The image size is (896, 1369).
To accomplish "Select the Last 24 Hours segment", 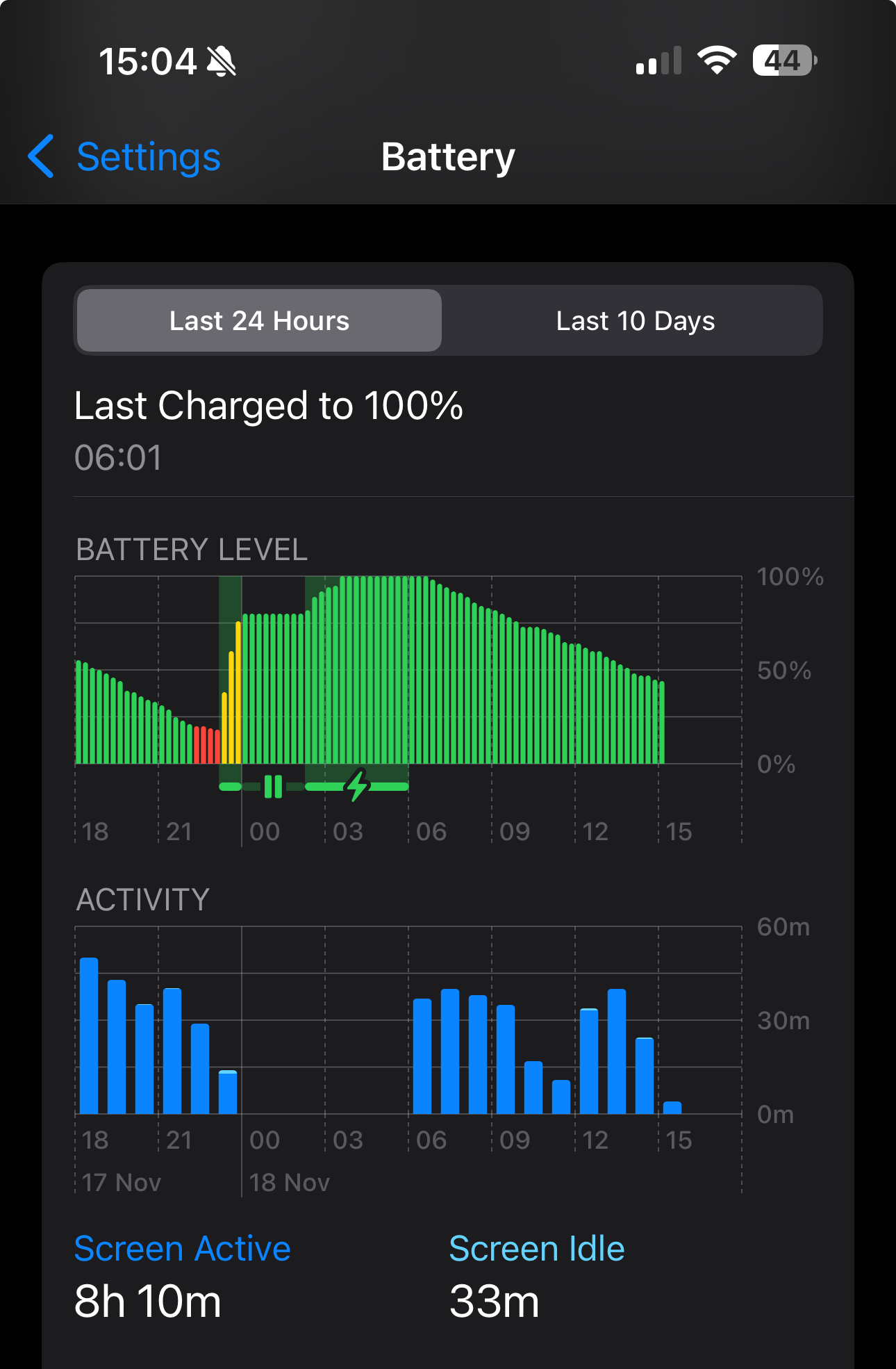I will [259, 321].
